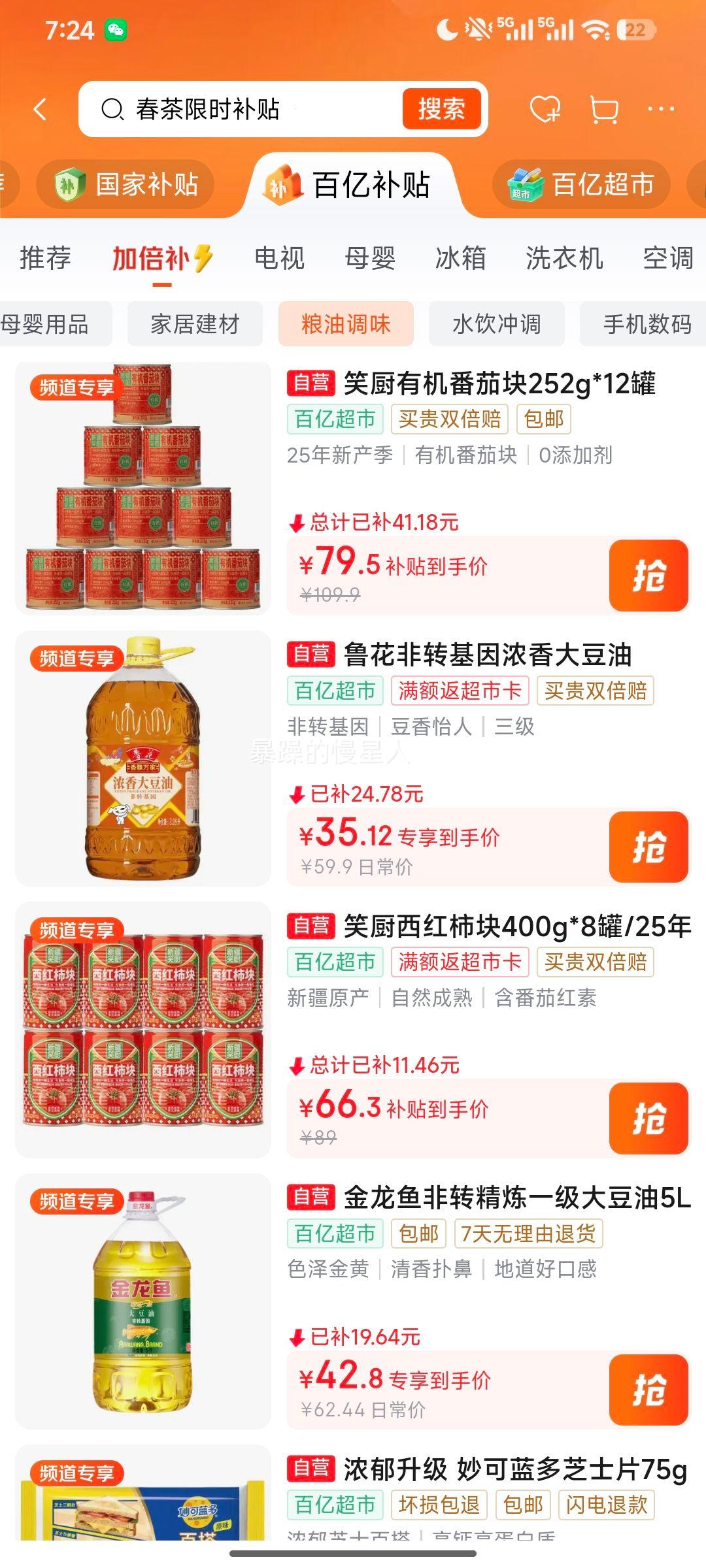Viewport: 706px width, 1568px height.
Task: Tap the 百亿补贴 flame badge icon
Action: click(x=280, y=185)
